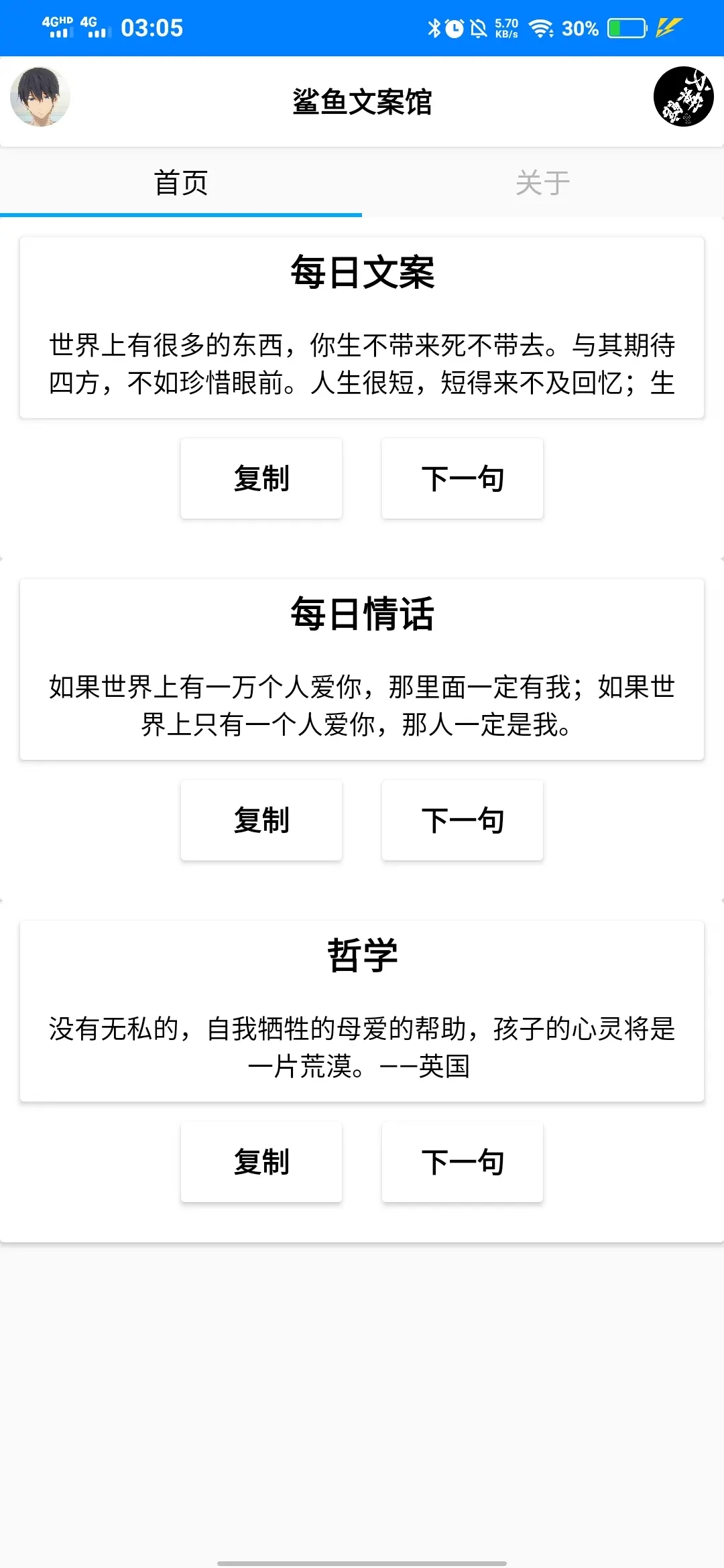Load next 每日情话 sentence
724x1568 pixels.
point(463,820)
